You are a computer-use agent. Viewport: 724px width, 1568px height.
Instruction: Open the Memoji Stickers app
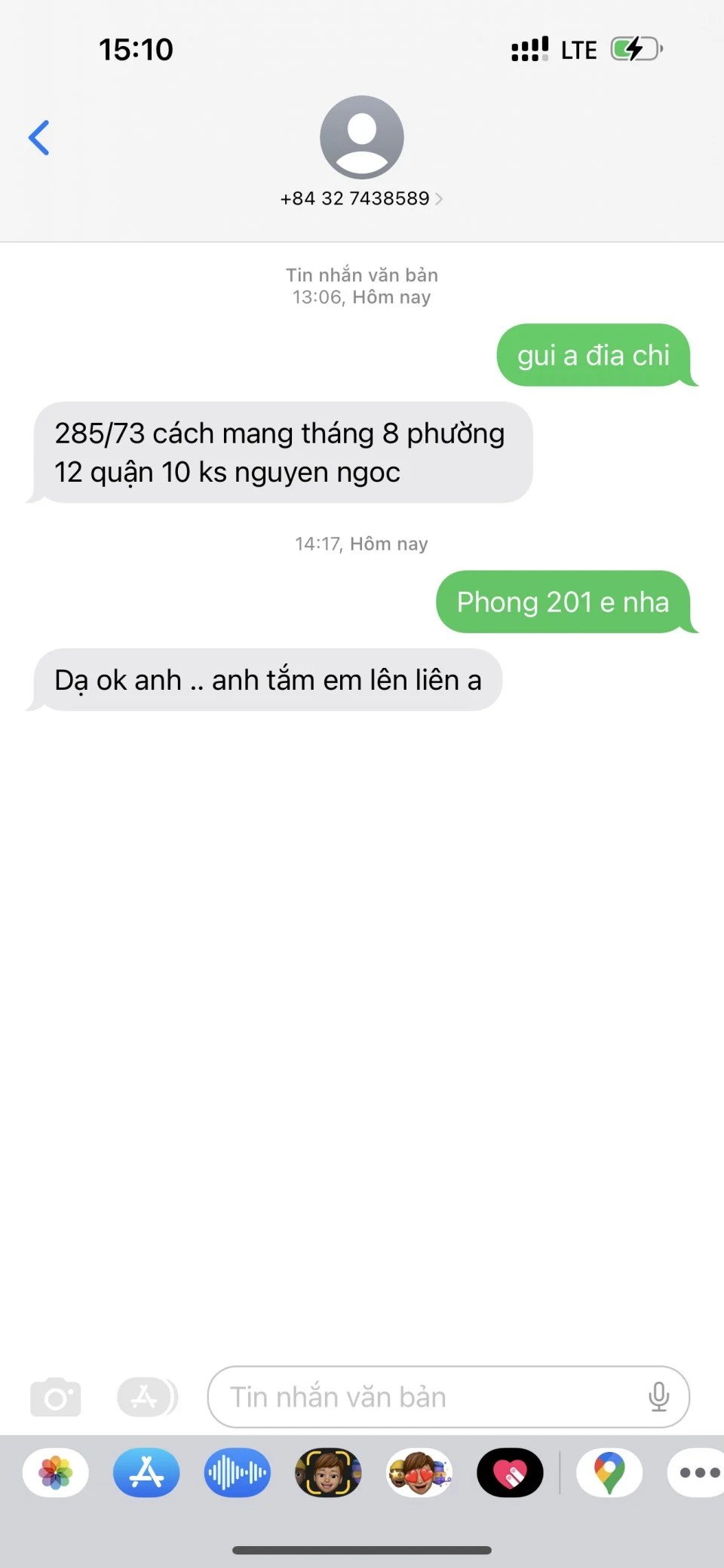point(419,1472)
